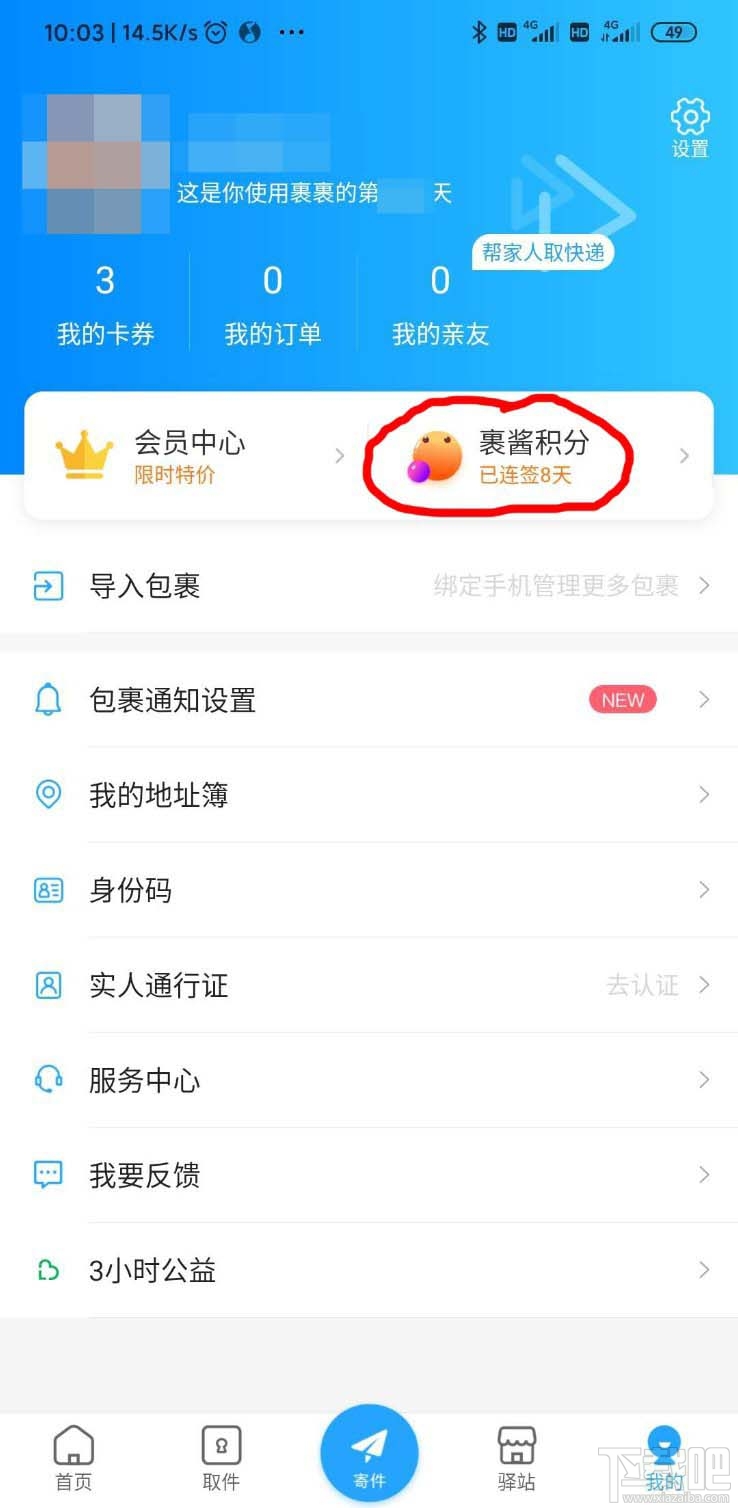Tap the bell icon for 包裹通知设置
Screen dimensions: 738x1508
pos(48,700)
